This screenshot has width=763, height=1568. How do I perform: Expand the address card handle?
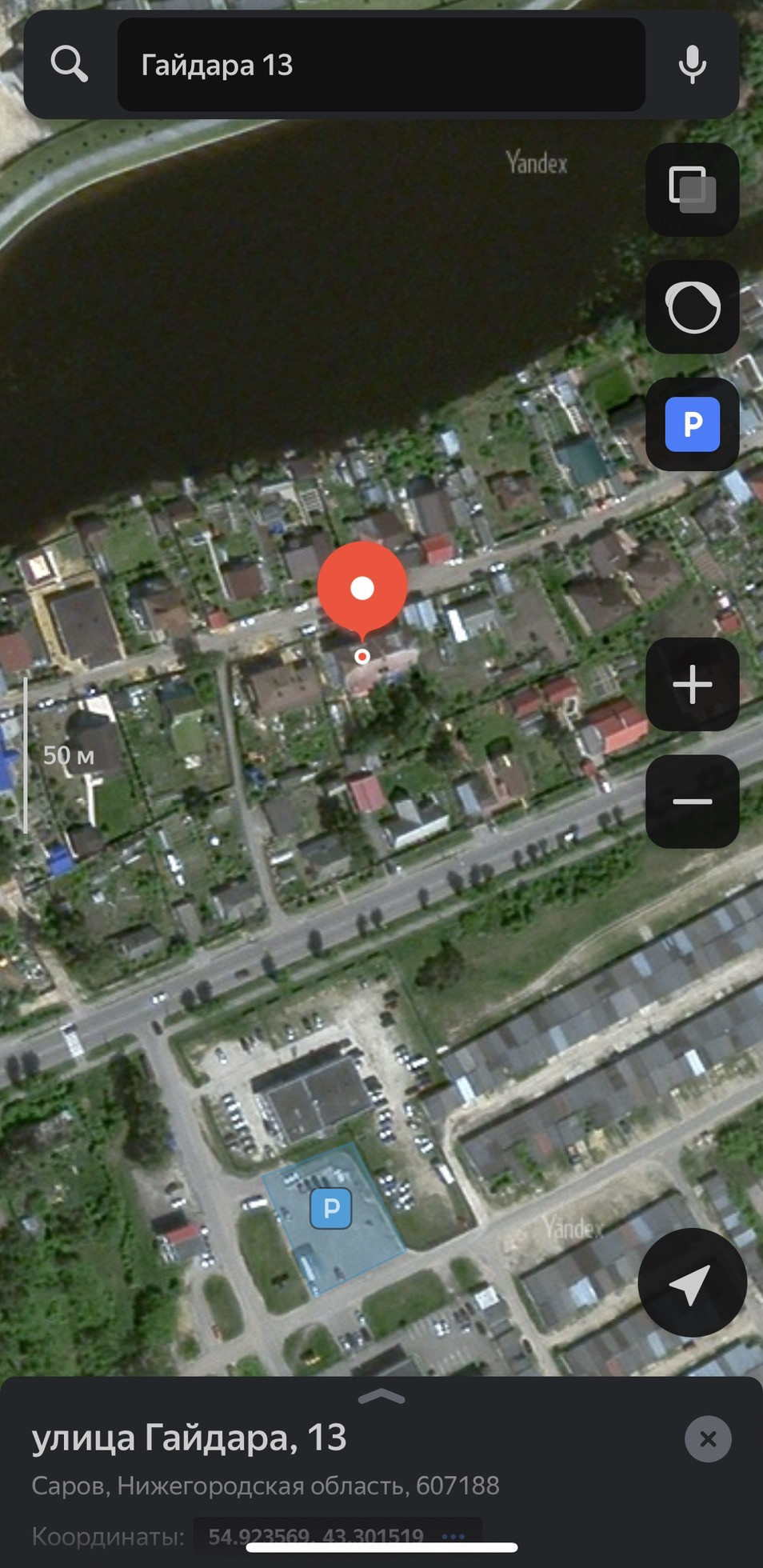coord(381,1398)
